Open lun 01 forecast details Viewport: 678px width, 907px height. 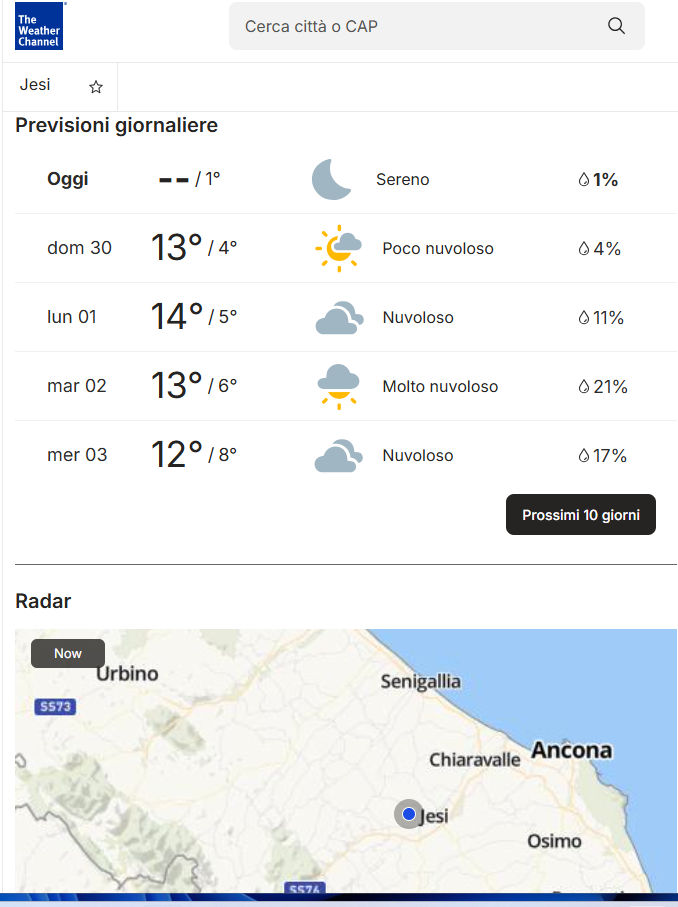340,317
